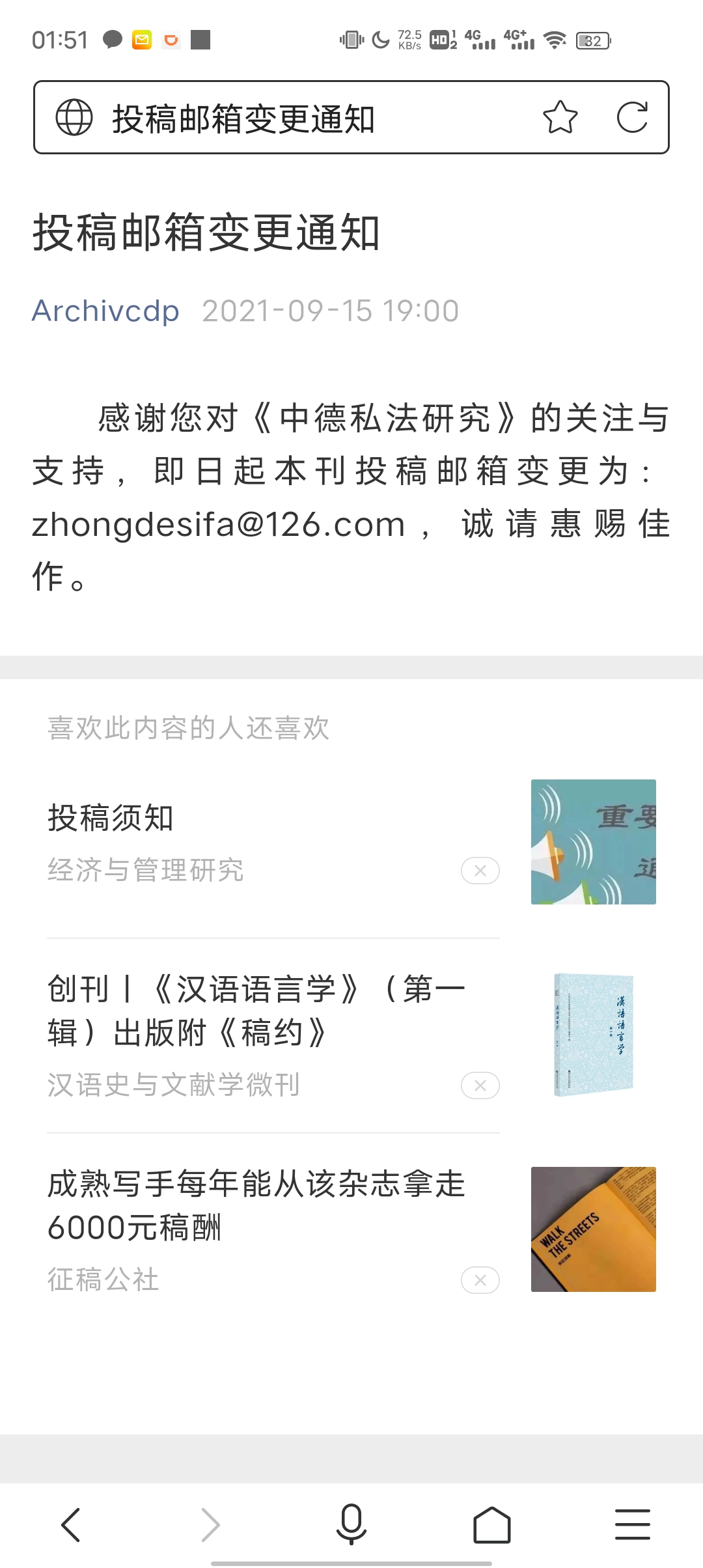This screenshot has height=1568, width=703.
Task: Start voice search with the microphone icon
Action: click(351, 1525)
